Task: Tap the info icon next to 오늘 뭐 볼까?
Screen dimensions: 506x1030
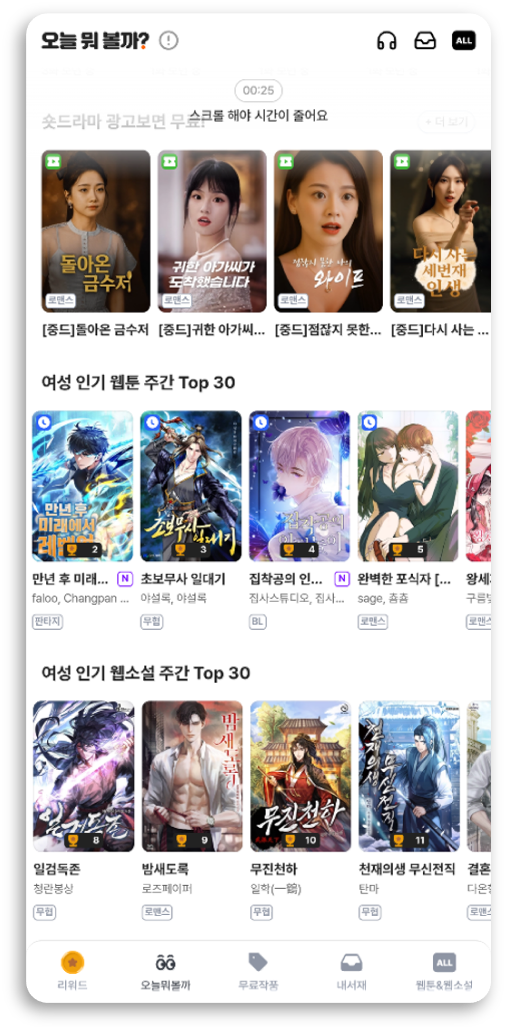Action: 169,41
